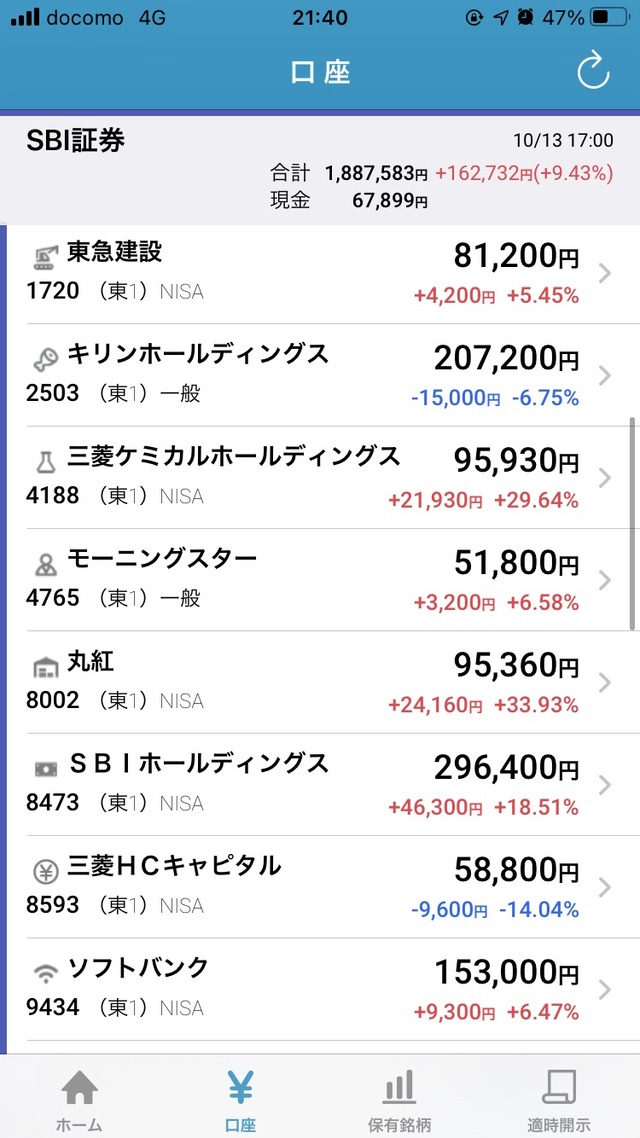The height and width of the screenshot is (1138, 640).
Task: Switch to the 保有銘柄 tab
Action: click(x=399, y=1100)
